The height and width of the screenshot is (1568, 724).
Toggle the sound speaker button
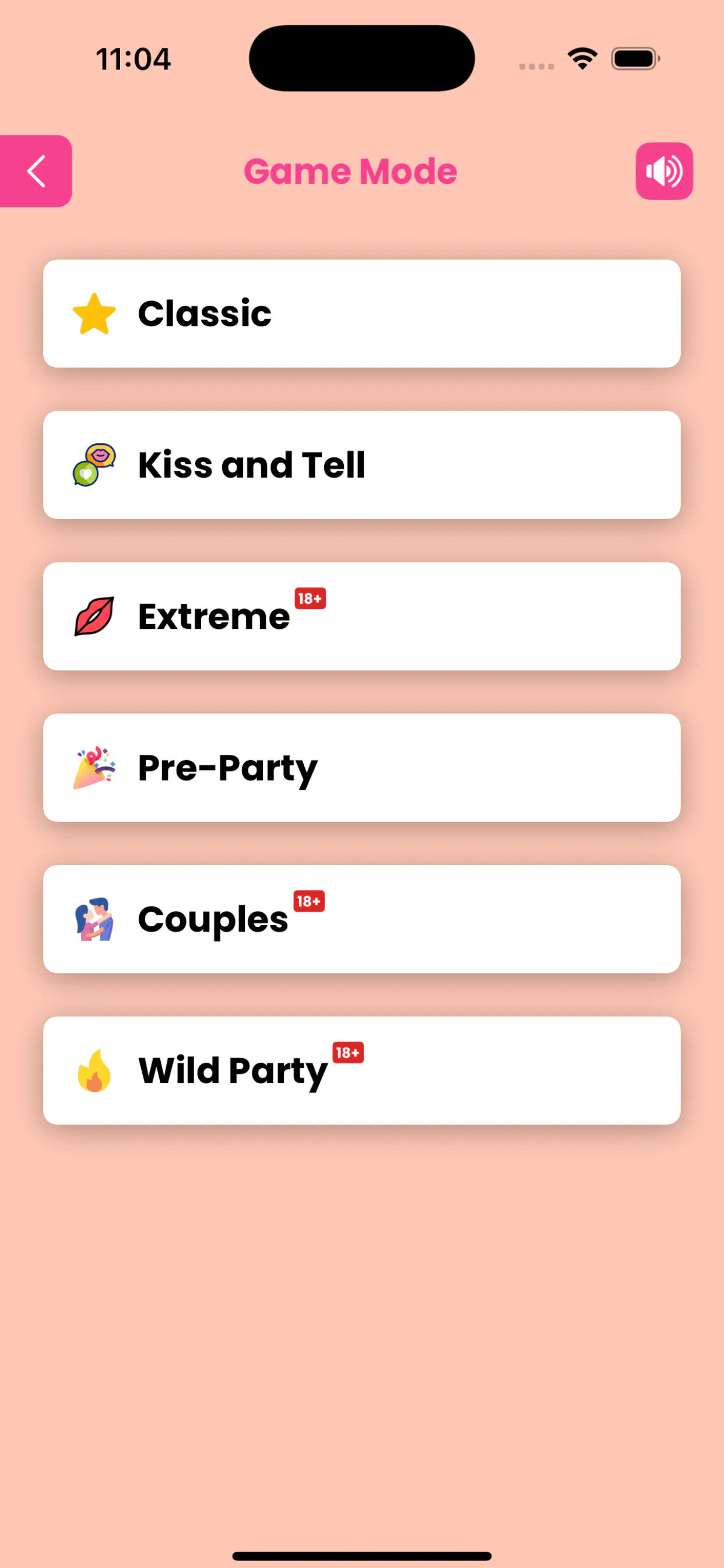(664, 171)
